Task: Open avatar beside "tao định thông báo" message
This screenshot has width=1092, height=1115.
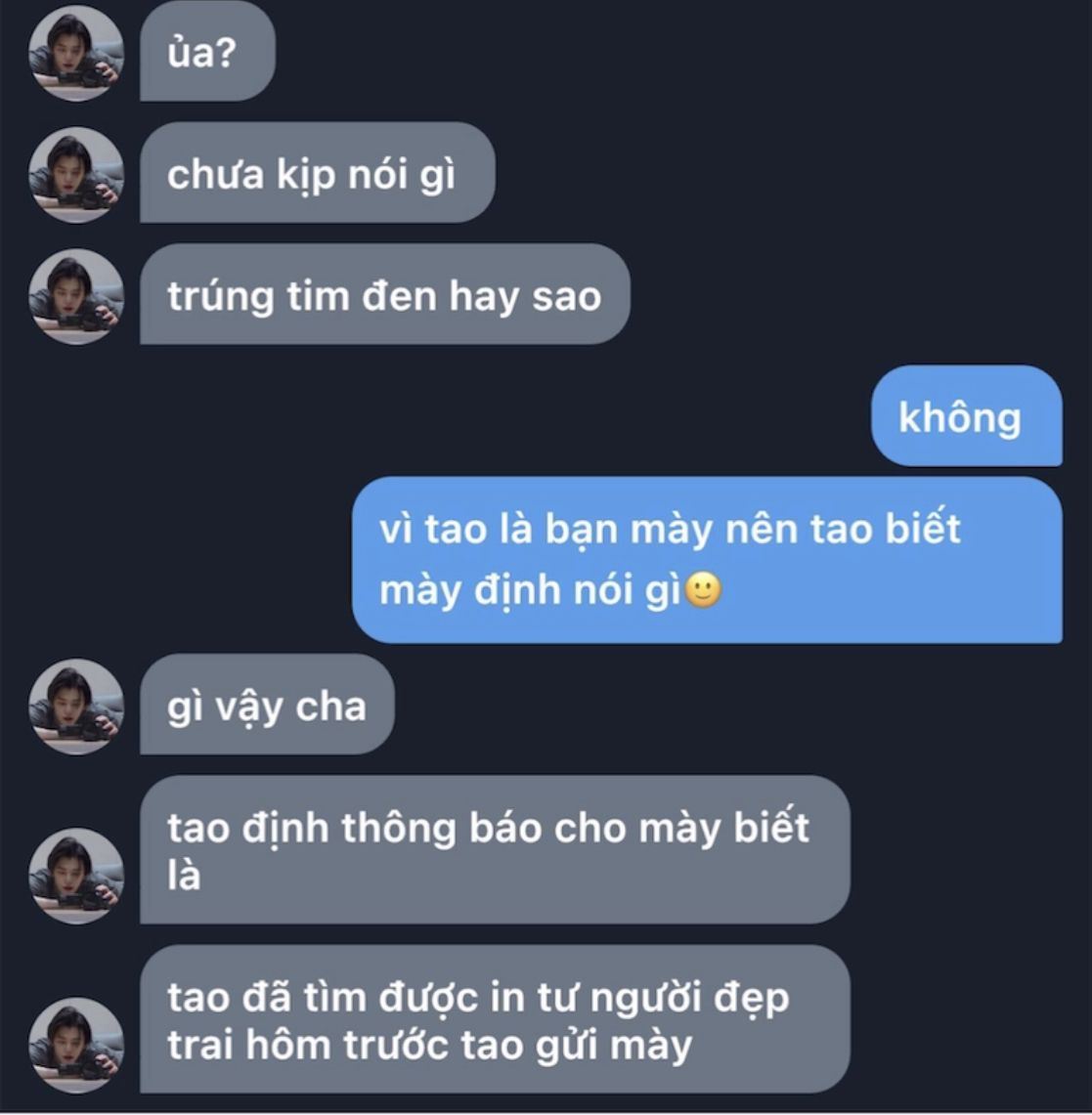Action: pos(76,876)
